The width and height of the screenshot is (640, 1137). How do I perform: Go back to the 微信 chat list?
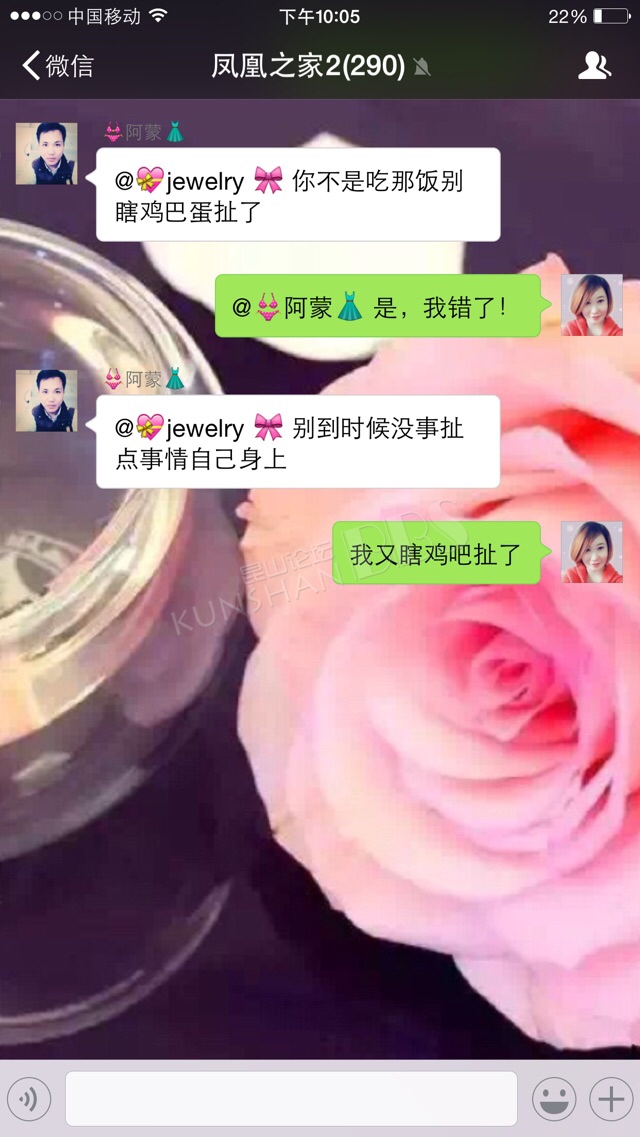(x=57, y=66)
